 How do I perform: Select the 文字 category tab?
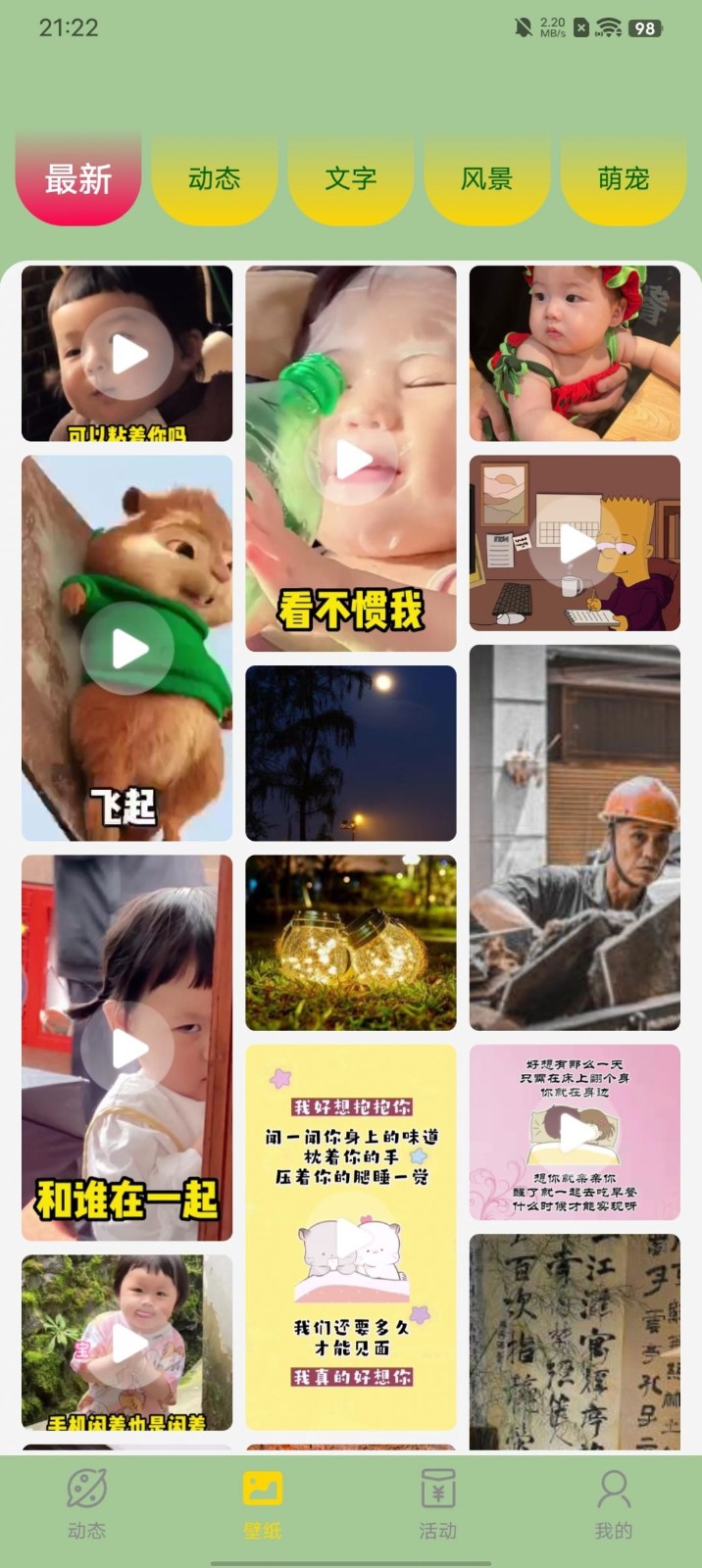click(350, 179)
